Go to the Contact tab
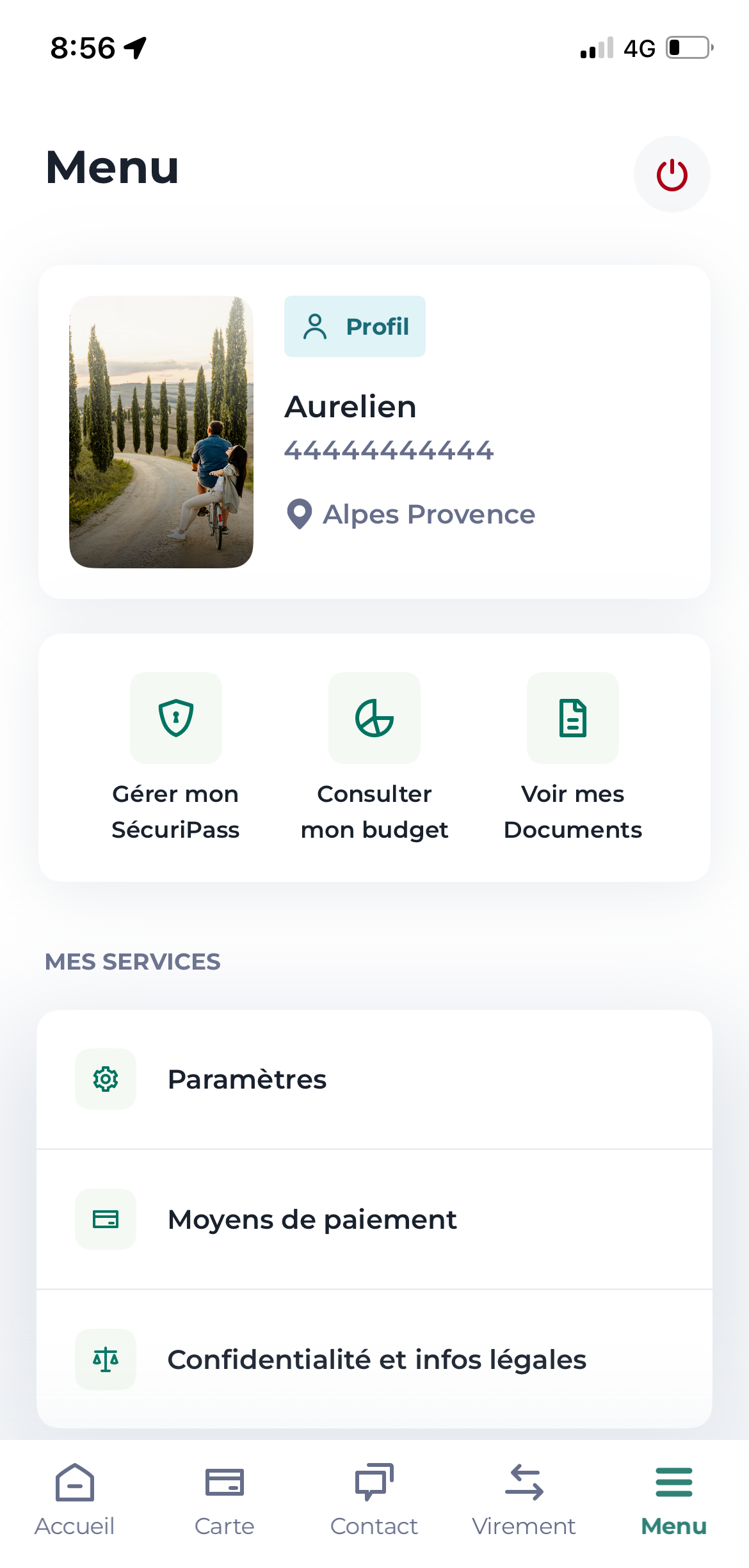The image size is (749, 1568). pos(374,1499)
